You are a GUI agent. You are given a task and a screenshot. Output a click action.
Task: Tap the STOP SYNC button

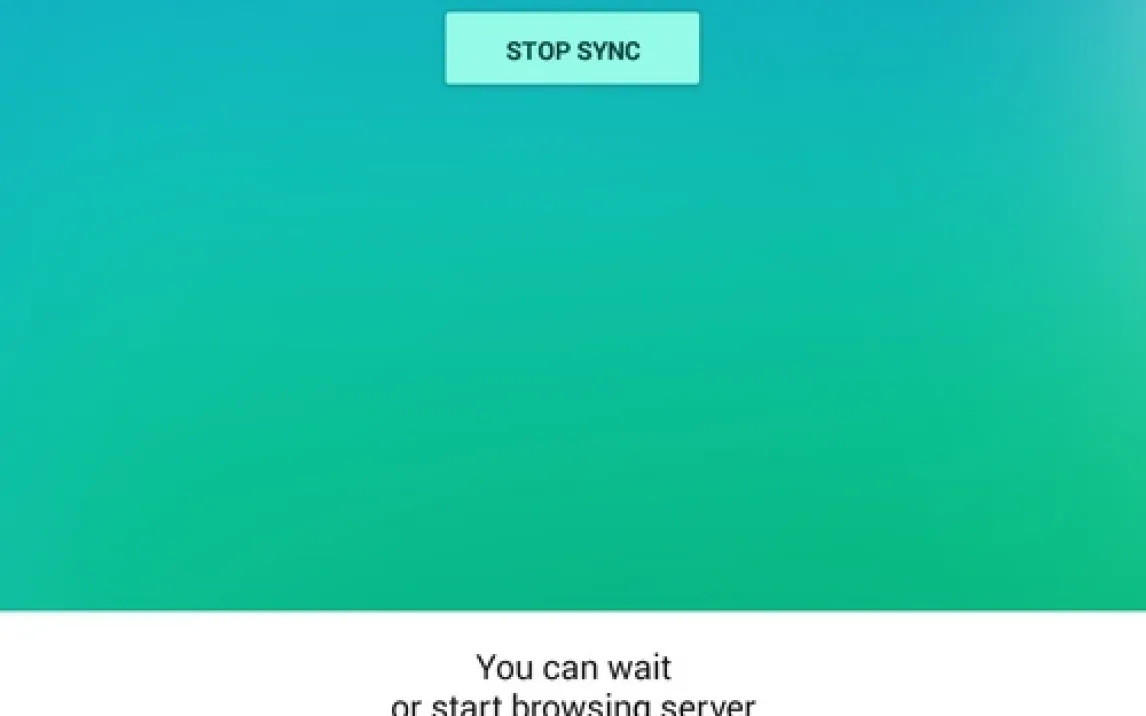pos(572,49)
